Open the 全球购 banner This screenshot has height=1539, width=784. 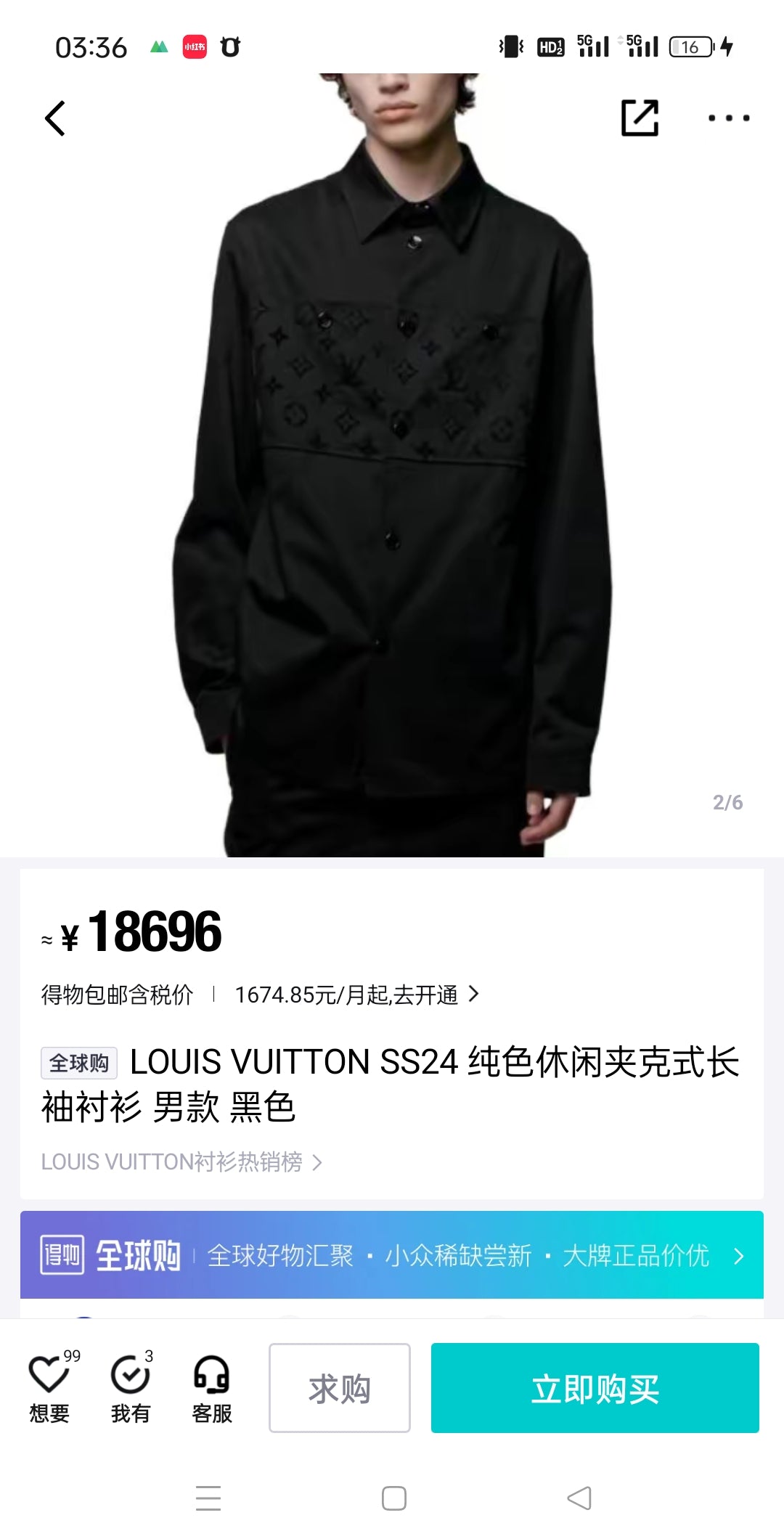click(x=392, y=1255)
